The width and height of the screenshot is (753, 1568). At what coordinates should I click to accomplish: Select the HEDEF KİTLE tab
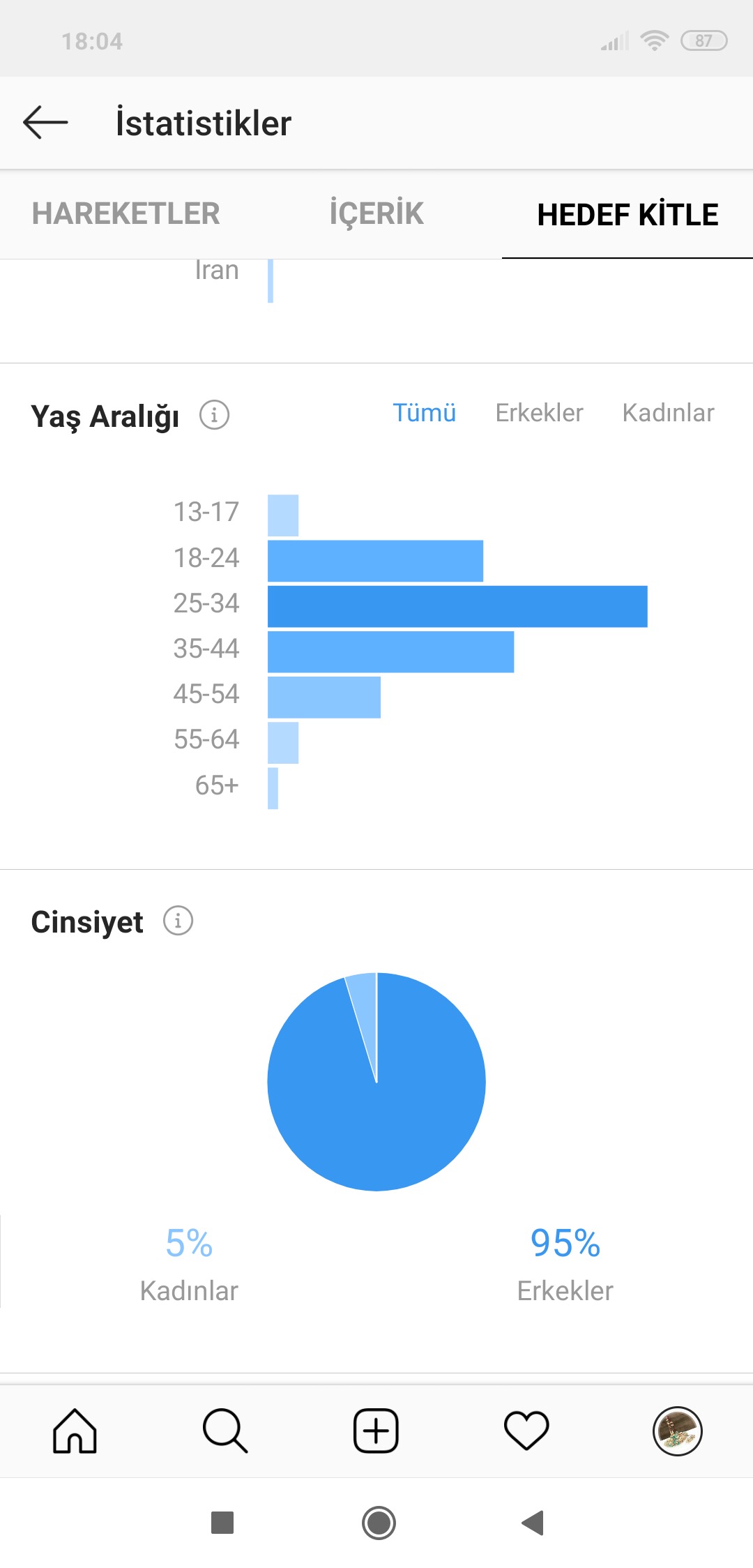click(x=627, y=214)
